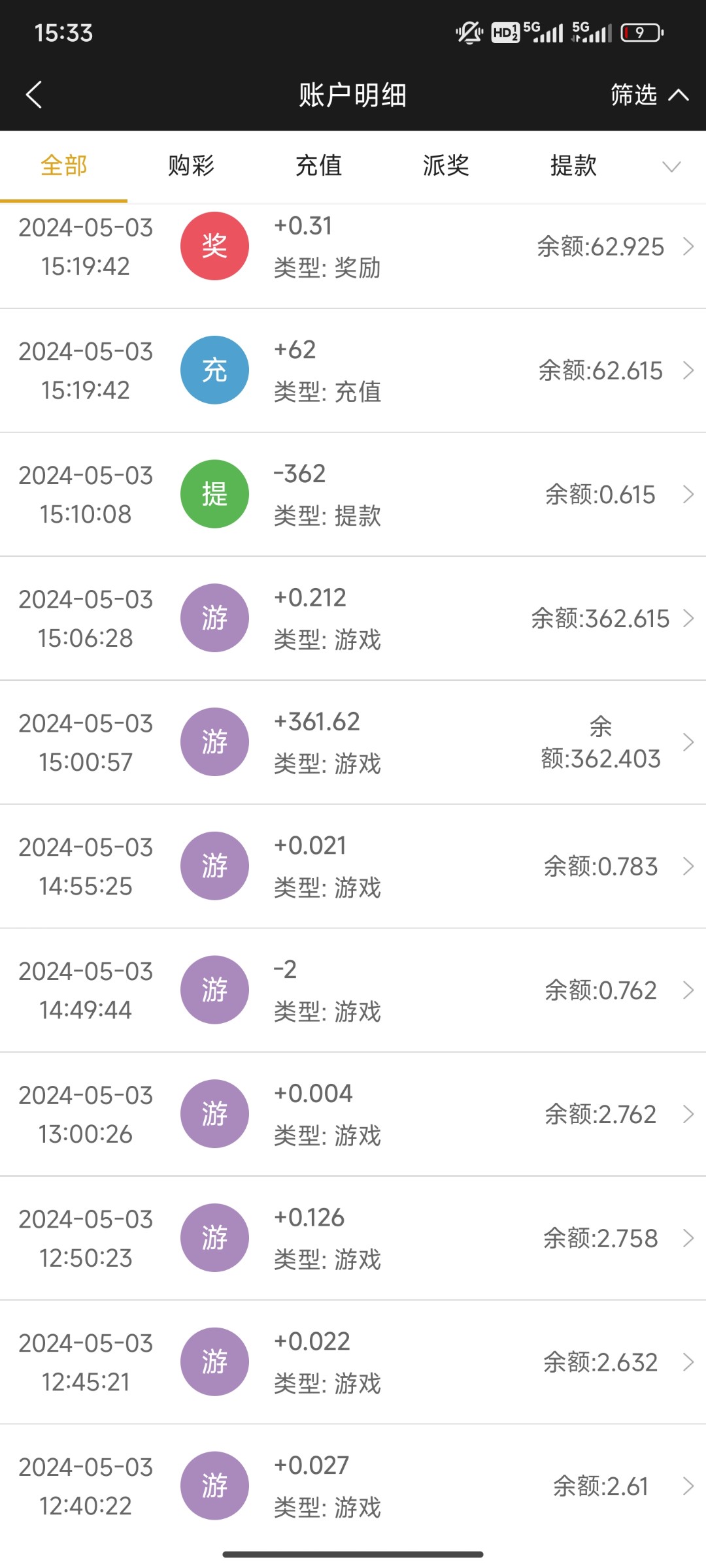Image resolution: width=706 pixels, height=1568 pixels.
Task: Open the 充值 recharge tab
Action: 318,167
